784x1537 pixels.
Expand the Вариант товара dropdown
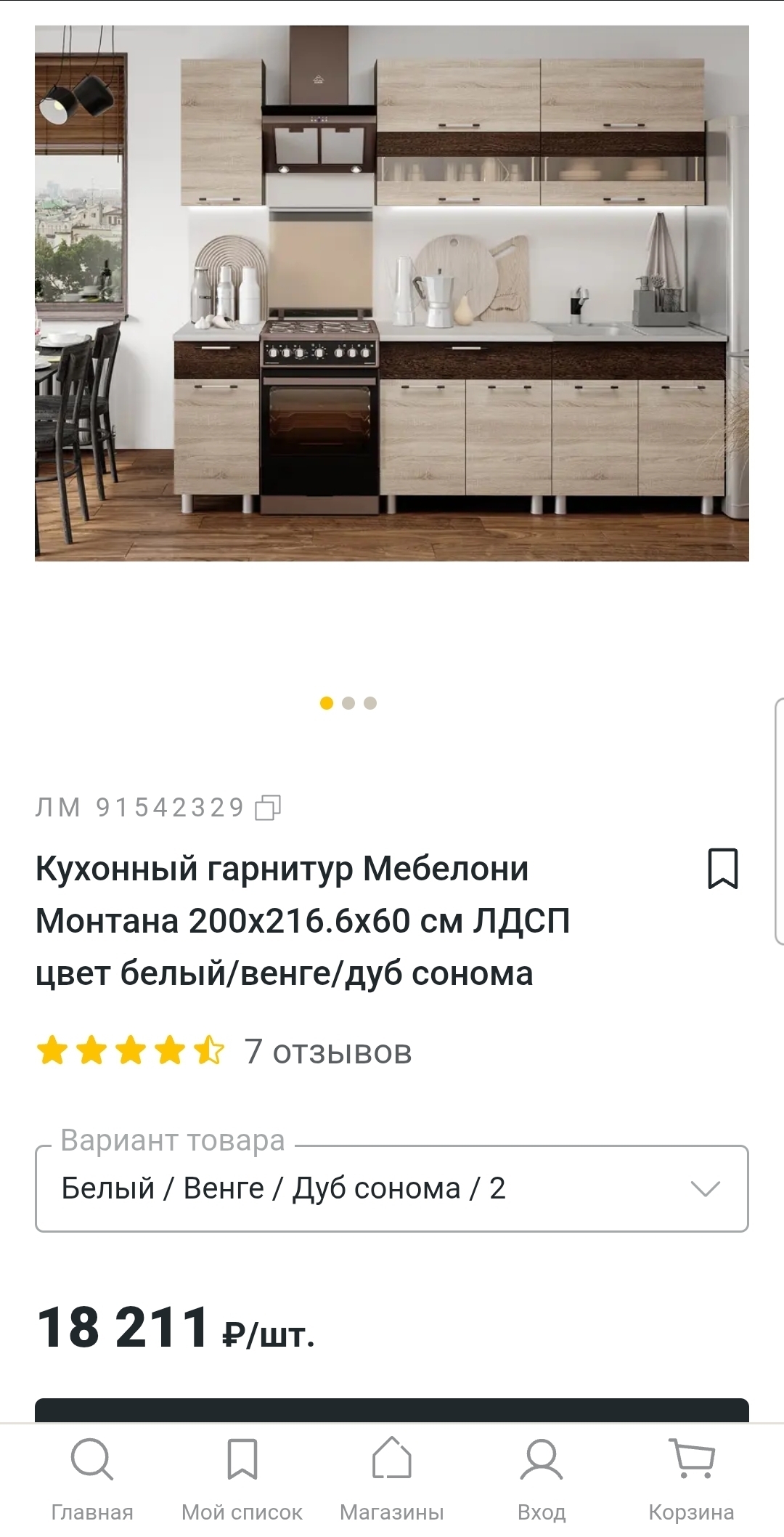392,1188
